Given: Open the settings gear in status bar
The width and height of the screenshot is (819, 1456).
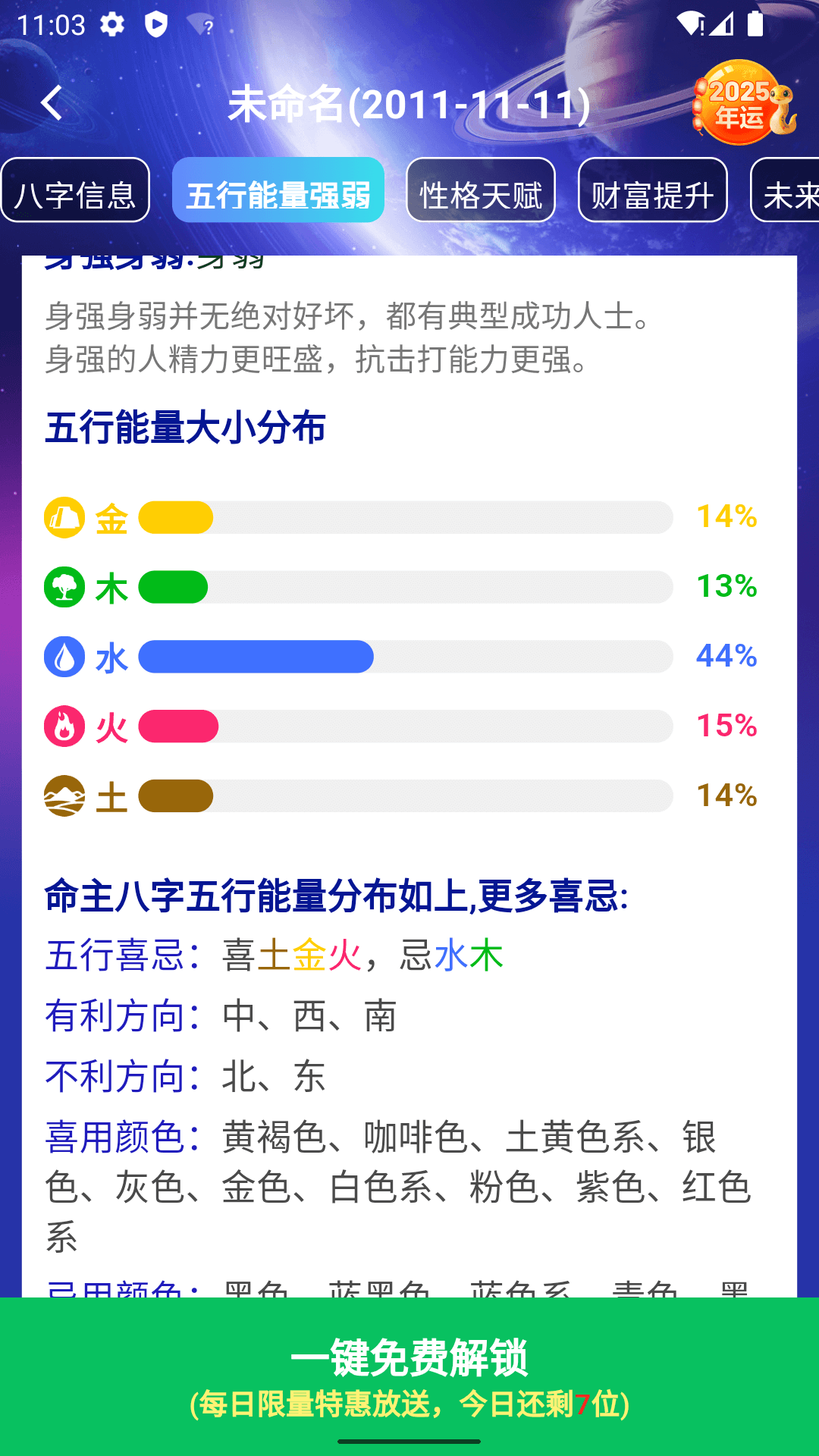Looking at the screenshot, I should (111, 25).
